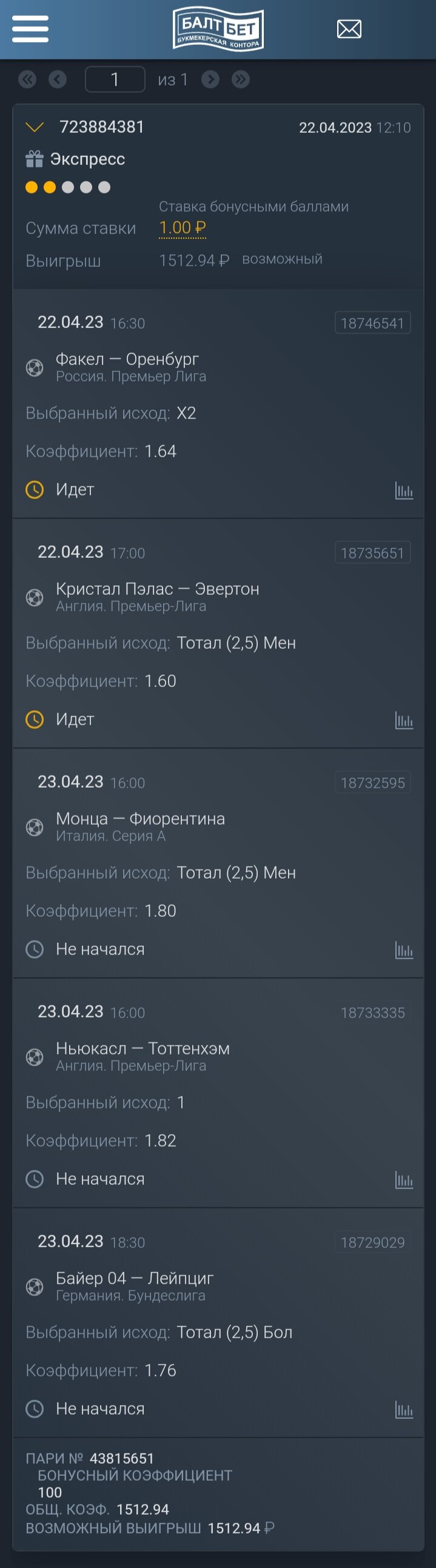Tap the БалтБет logo
The height and width of the screenshot is (1568, 436).
[218, 28]
